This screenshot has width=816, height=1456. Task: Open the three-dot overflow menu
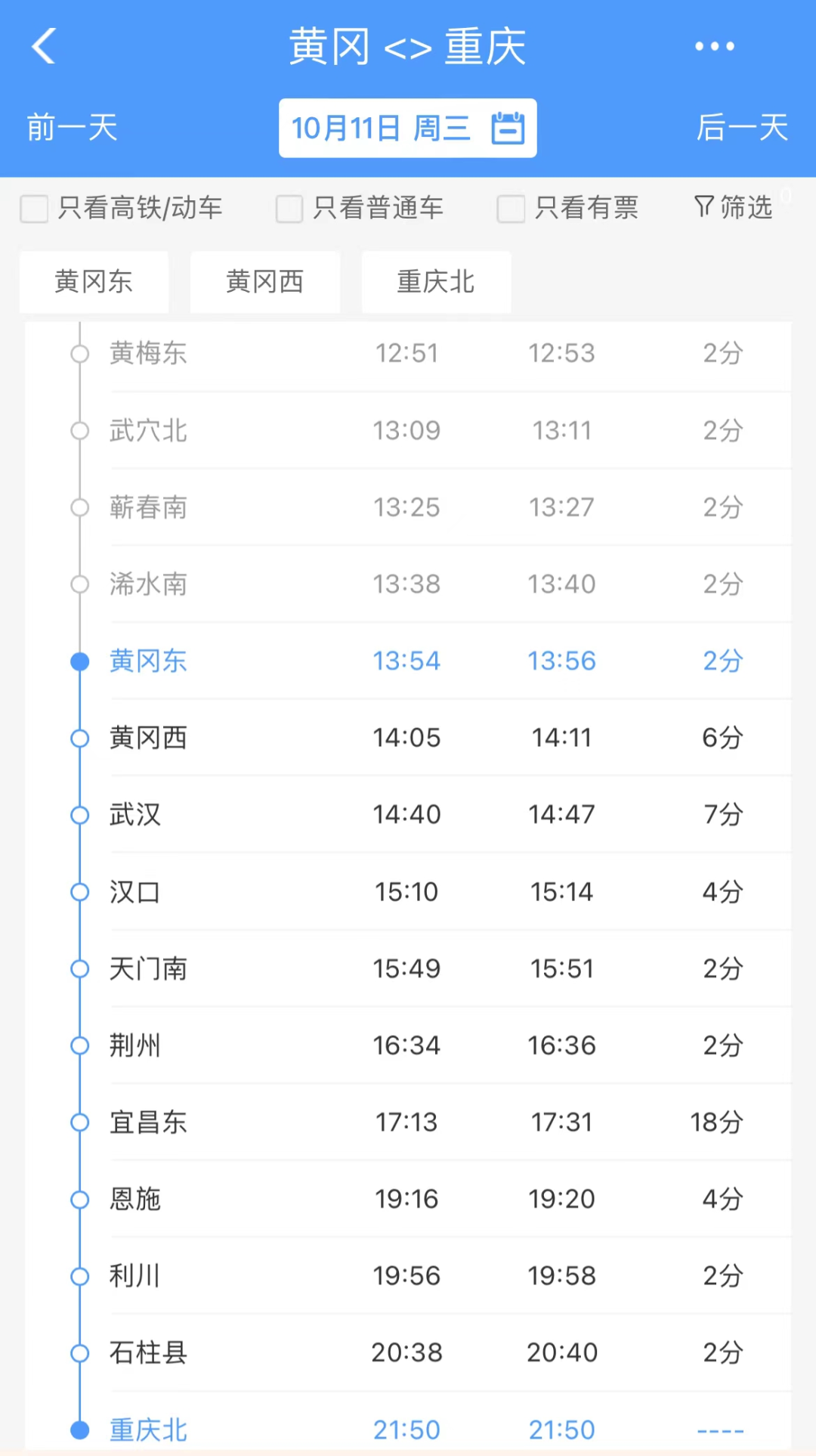715,46
